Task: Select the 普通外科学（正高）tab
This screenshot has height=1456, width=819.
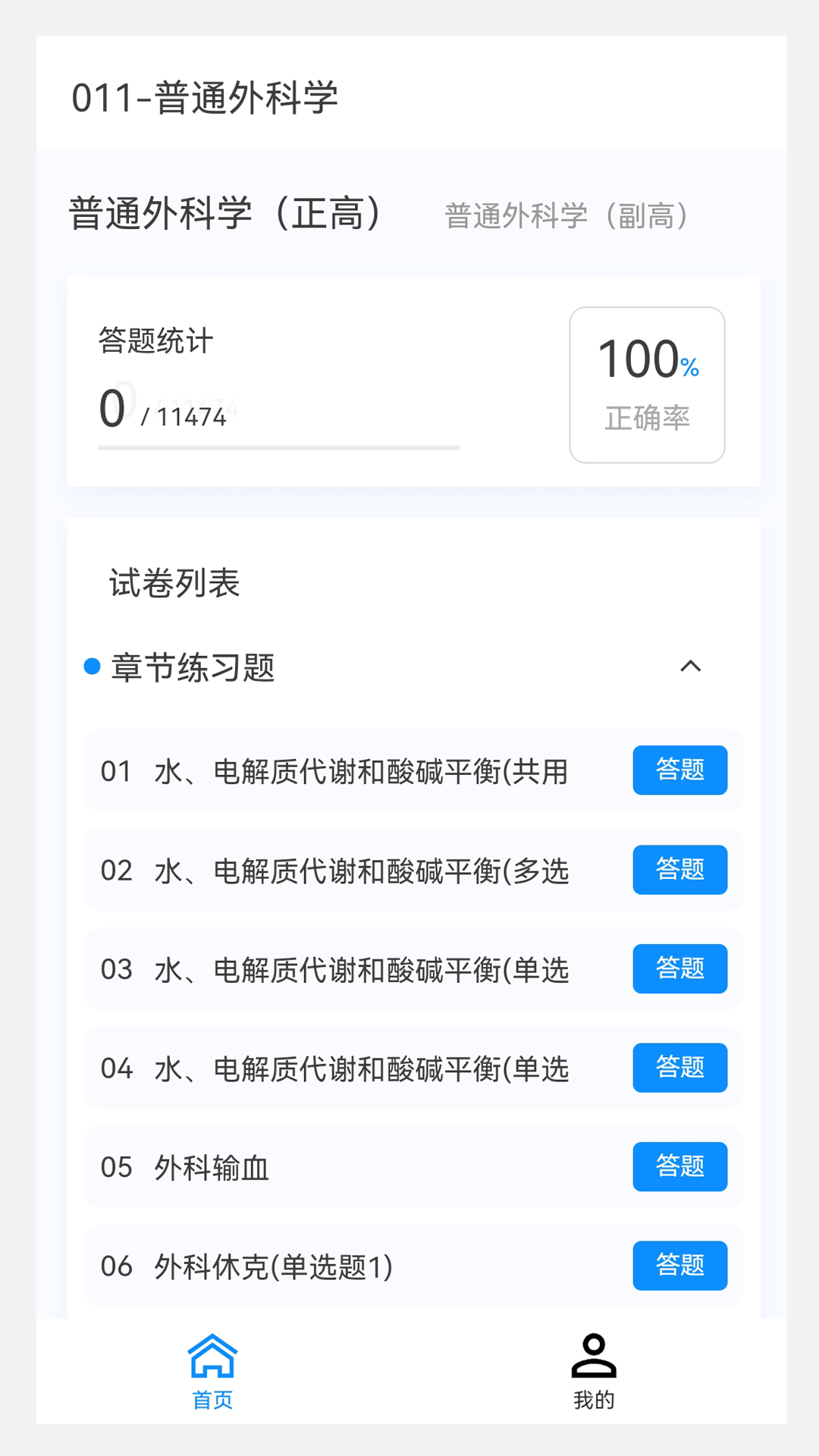Action: (224, 213)
